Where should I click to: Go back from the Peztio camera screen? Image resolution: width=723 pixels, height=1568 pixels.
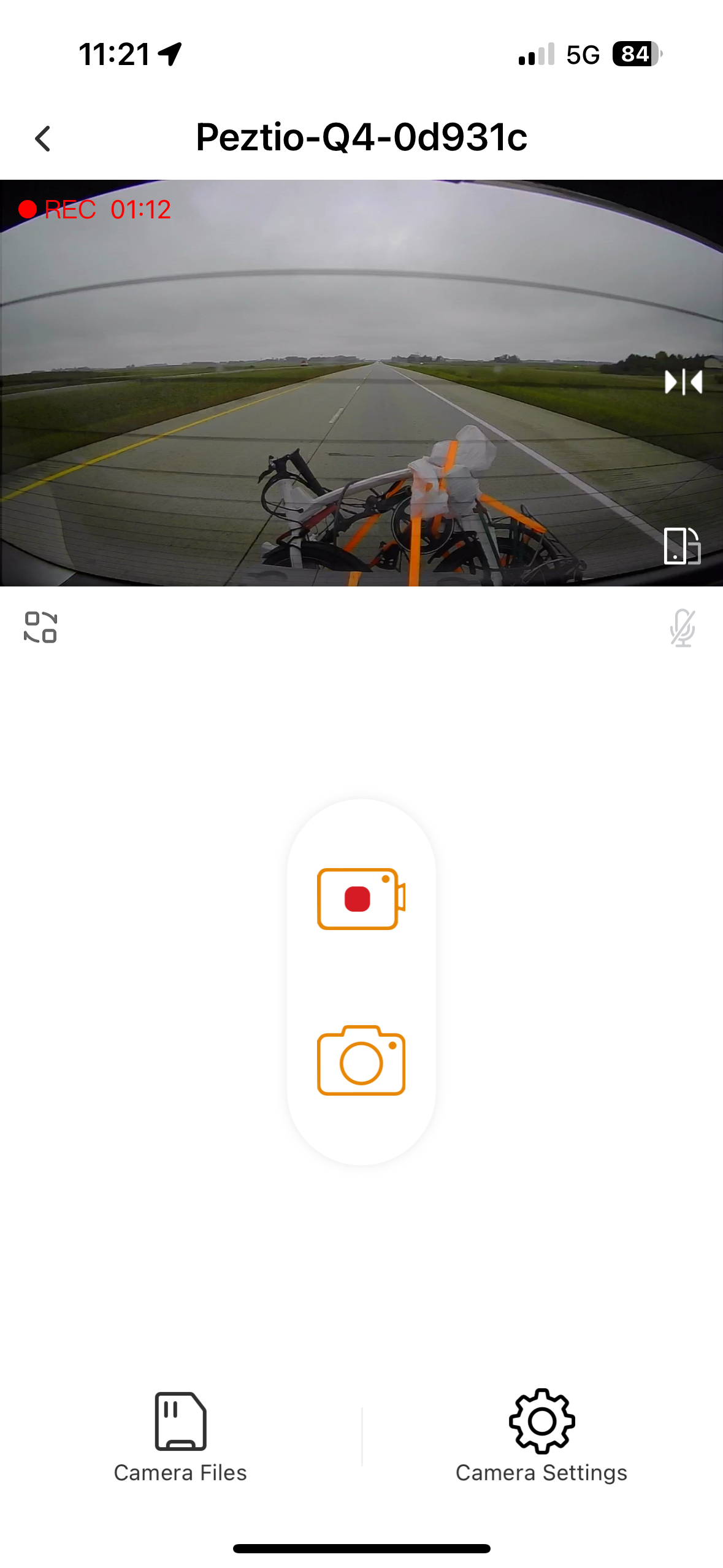click(x=42, y=139)
